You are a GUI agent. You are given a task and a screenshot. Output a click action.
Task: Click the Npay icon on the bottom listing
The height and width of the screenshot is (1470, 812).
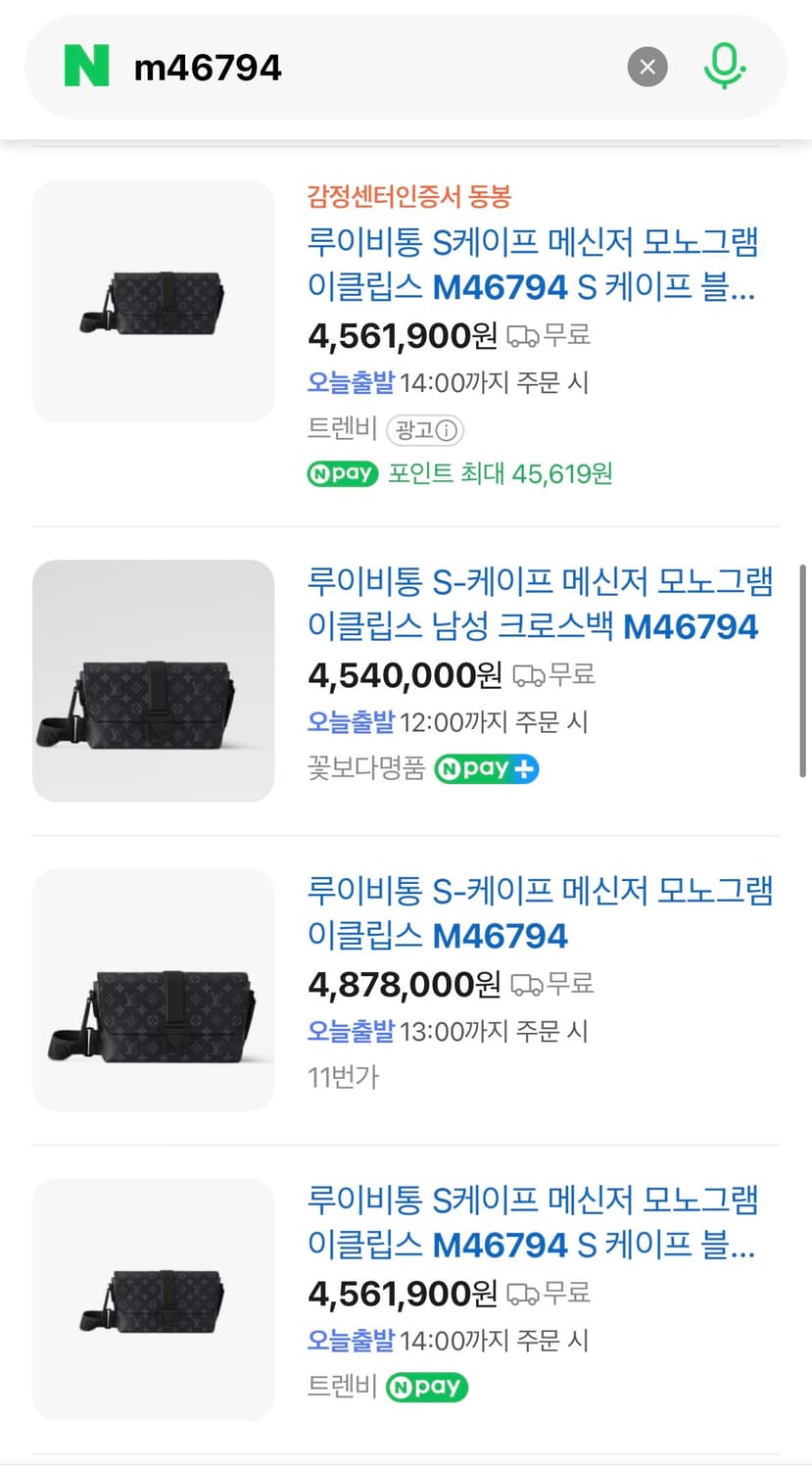tap(426, 1388)
